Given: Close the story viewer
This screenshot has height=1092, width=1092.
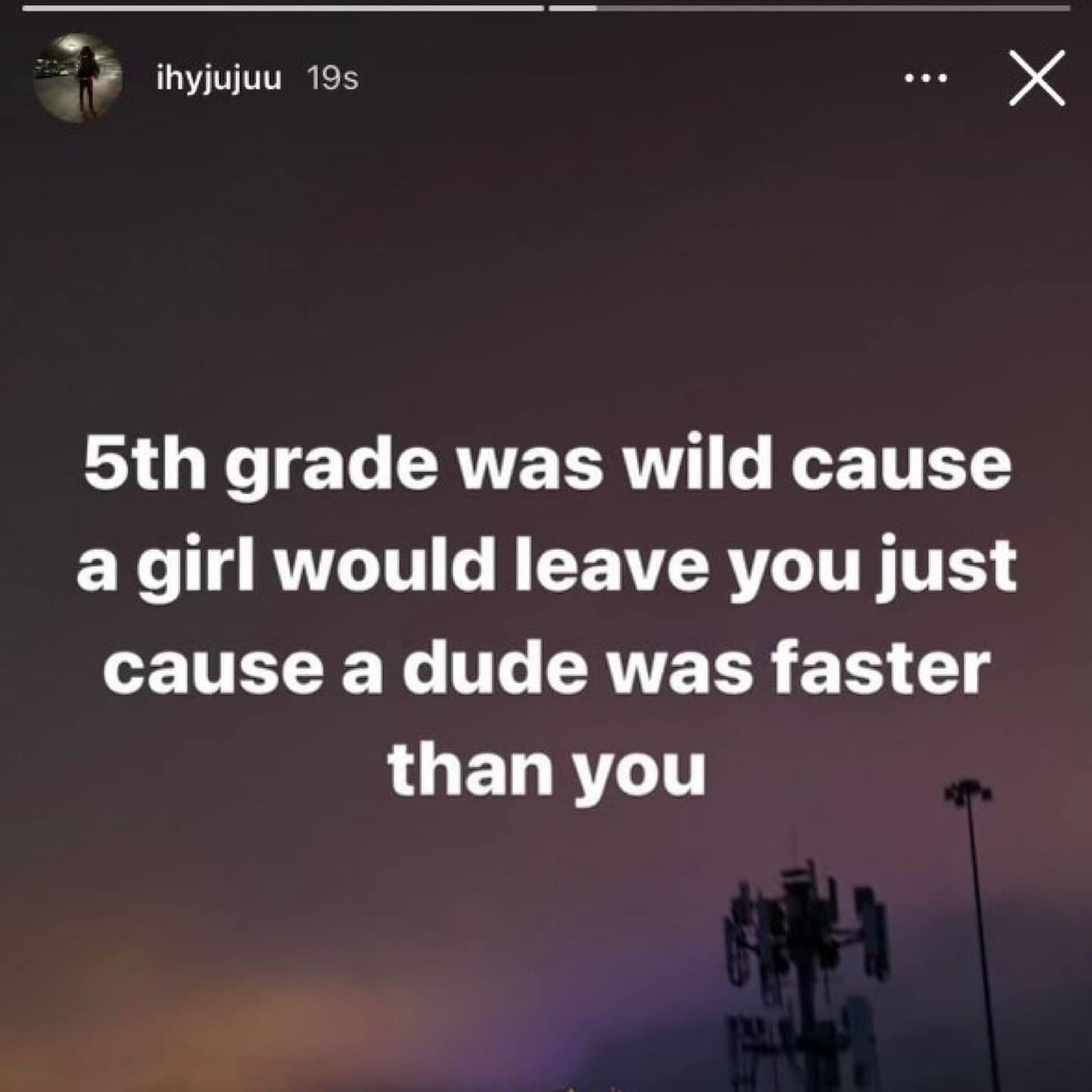Looking at the screenshot, I should (1037, 78).
